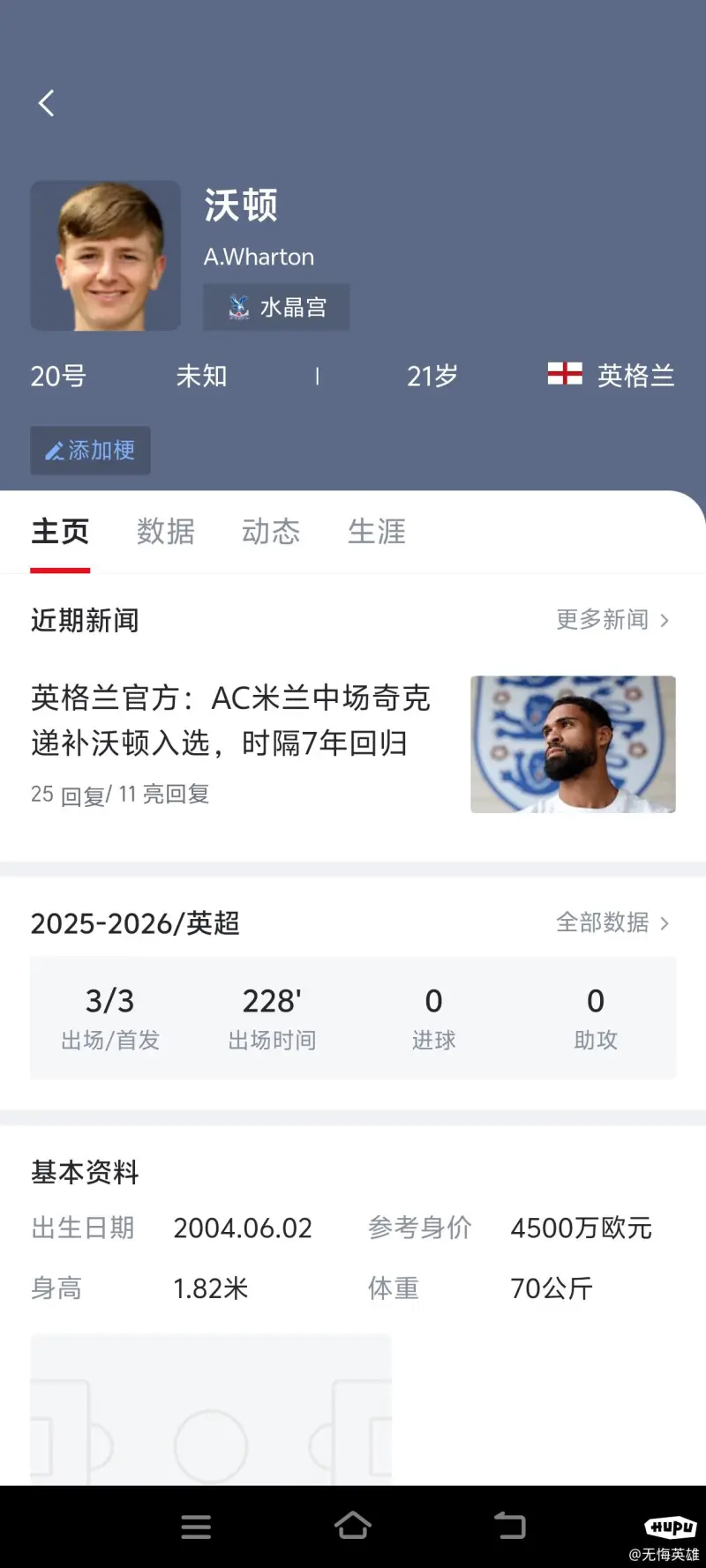
Task: Tap the 添加梗 button
Action: pos(90,451)
